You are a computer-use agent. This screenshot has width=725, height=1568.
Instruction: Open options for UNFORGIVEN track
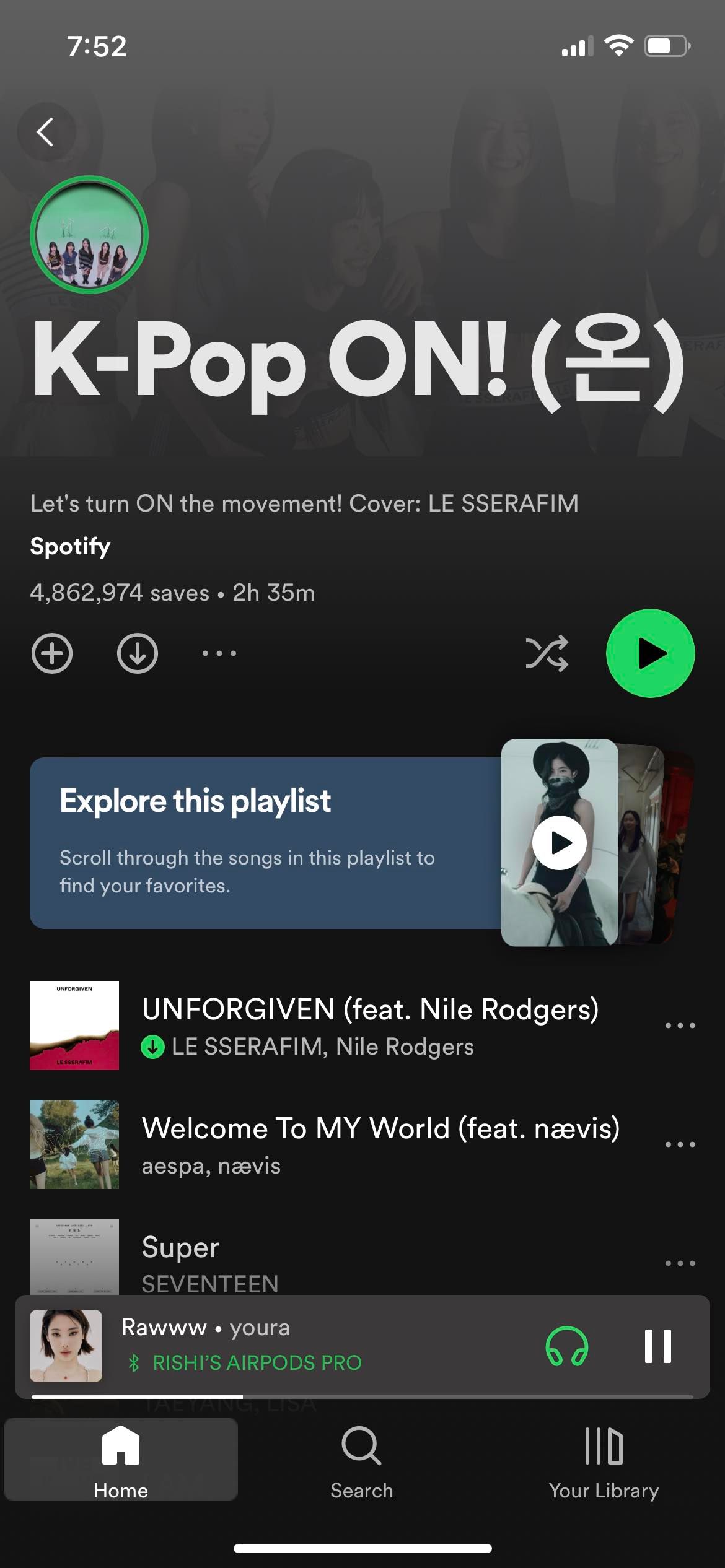(x=680, y=1026)
